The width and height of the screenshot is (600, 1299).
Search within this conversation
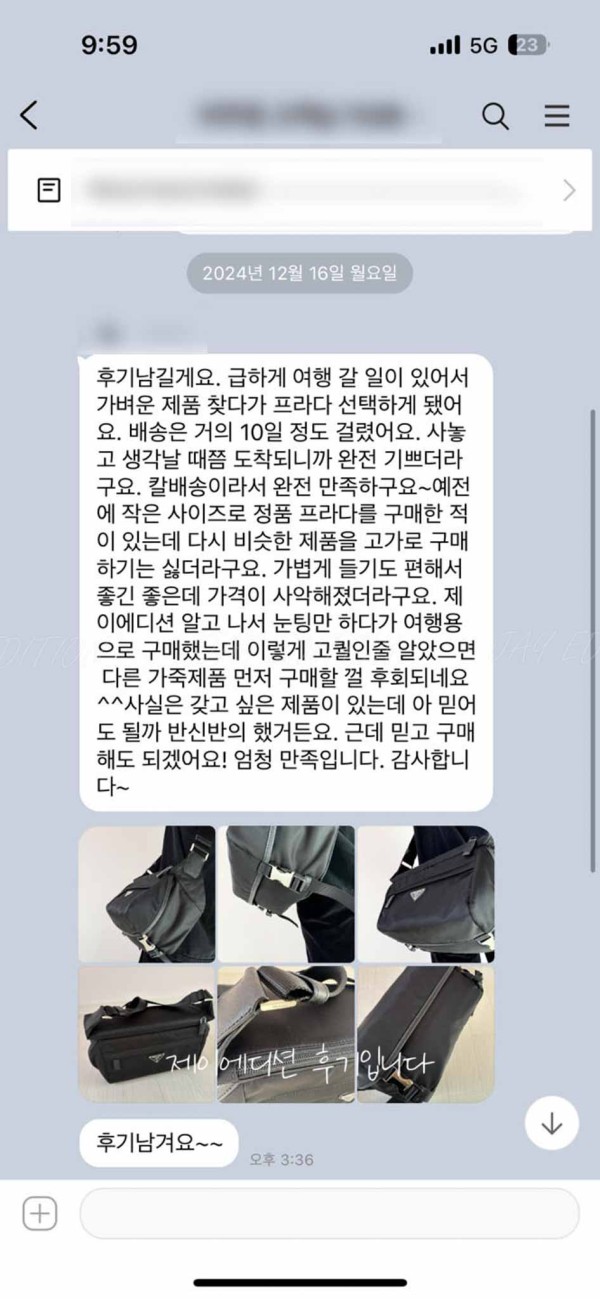[495, 116]
